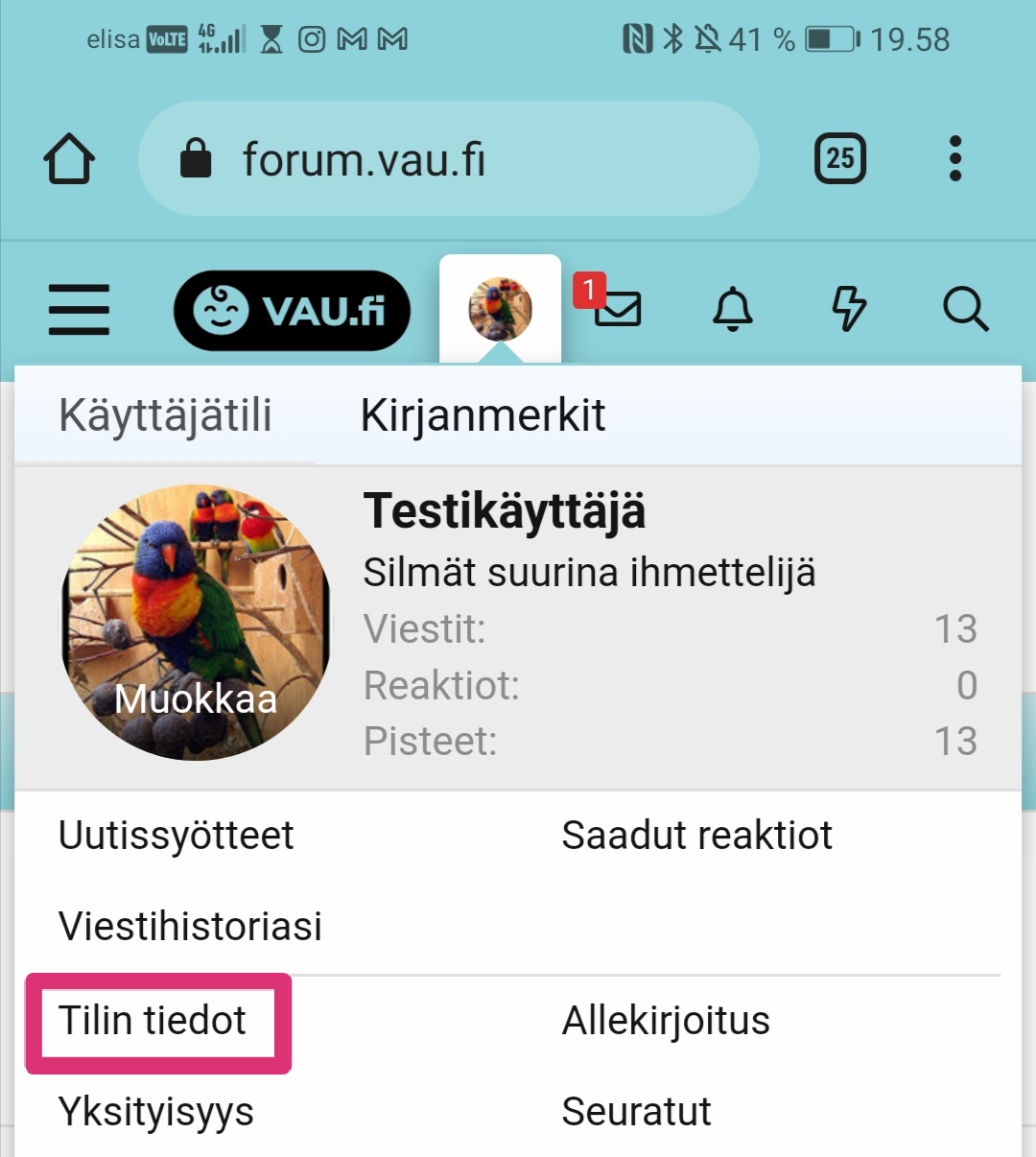Open Viestihistoriasi message history
This screenshot has width=1036, height=1157.
click(x=189, y=926)
